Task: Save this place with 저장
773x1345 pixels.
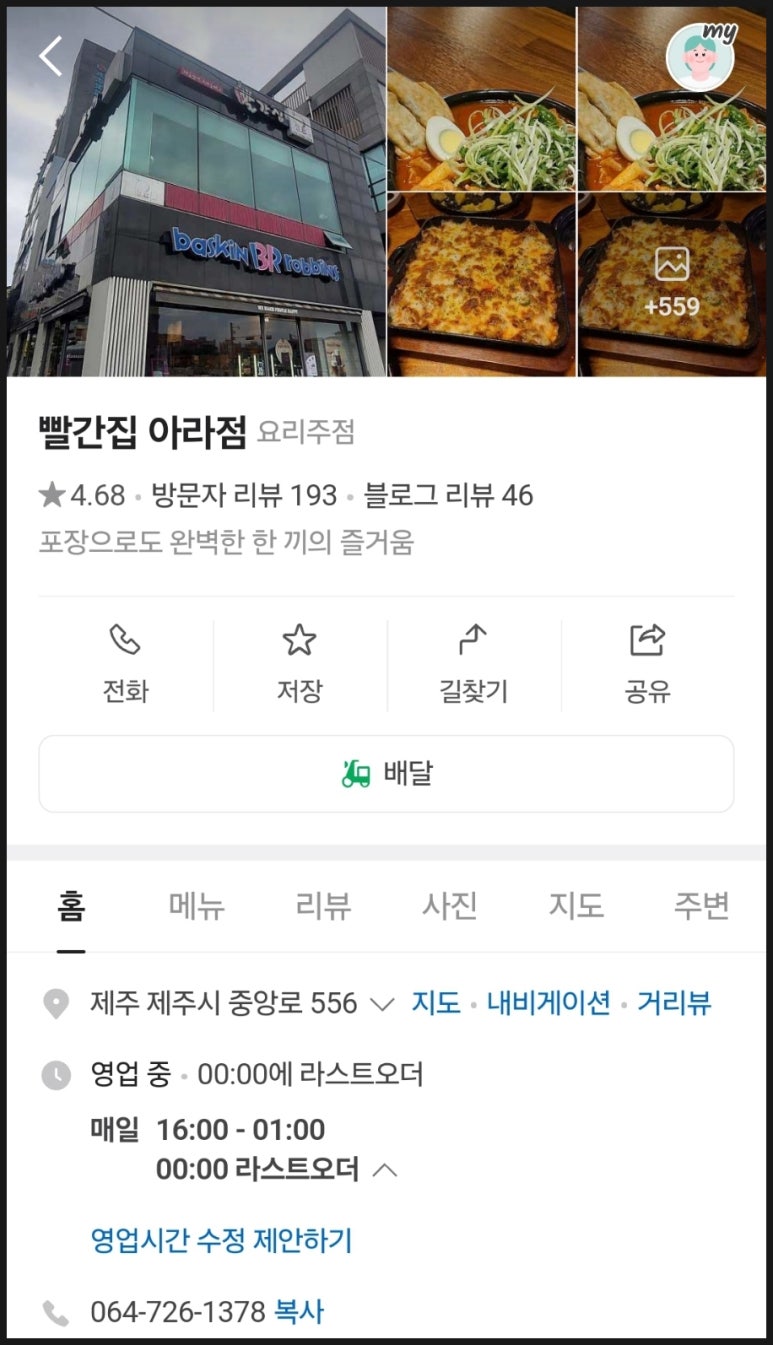Action: 299,663
